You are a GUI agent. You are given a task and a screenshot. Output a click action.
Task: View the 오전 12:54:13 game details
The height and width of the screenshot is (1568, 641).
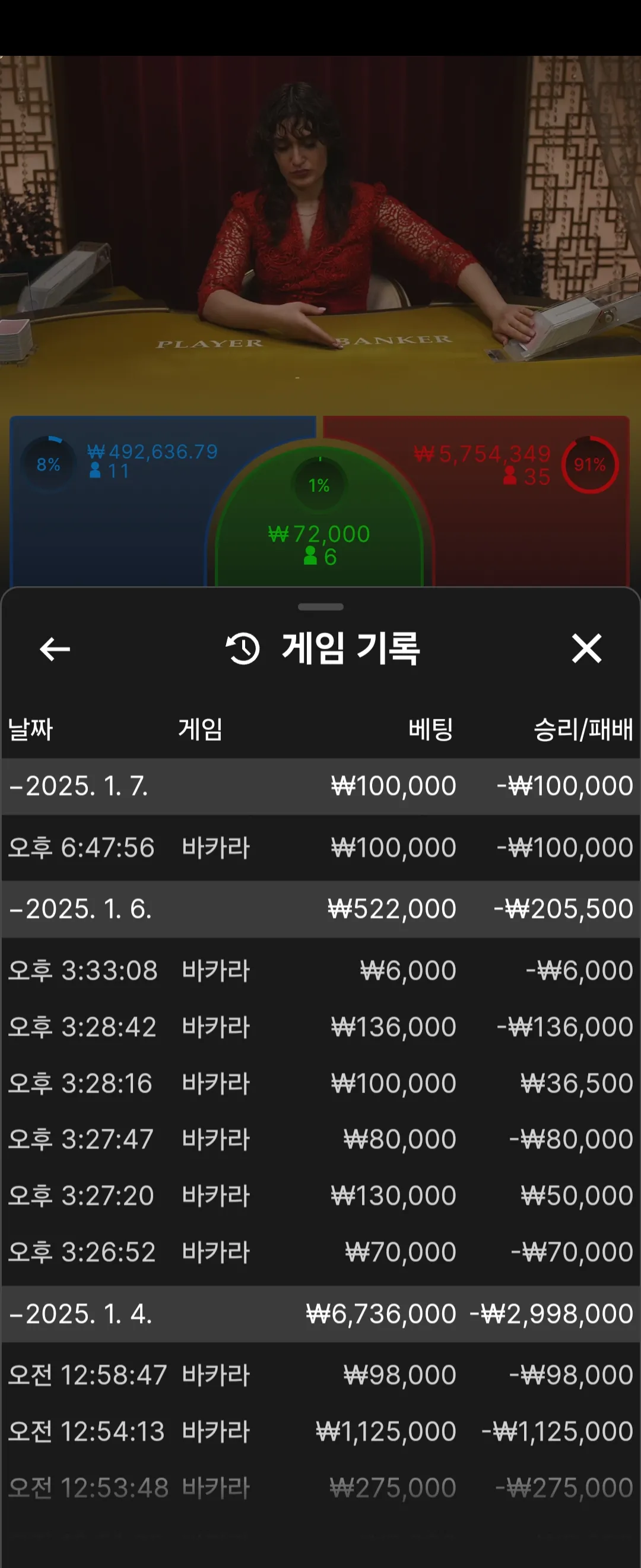[x=320, y=1431]
